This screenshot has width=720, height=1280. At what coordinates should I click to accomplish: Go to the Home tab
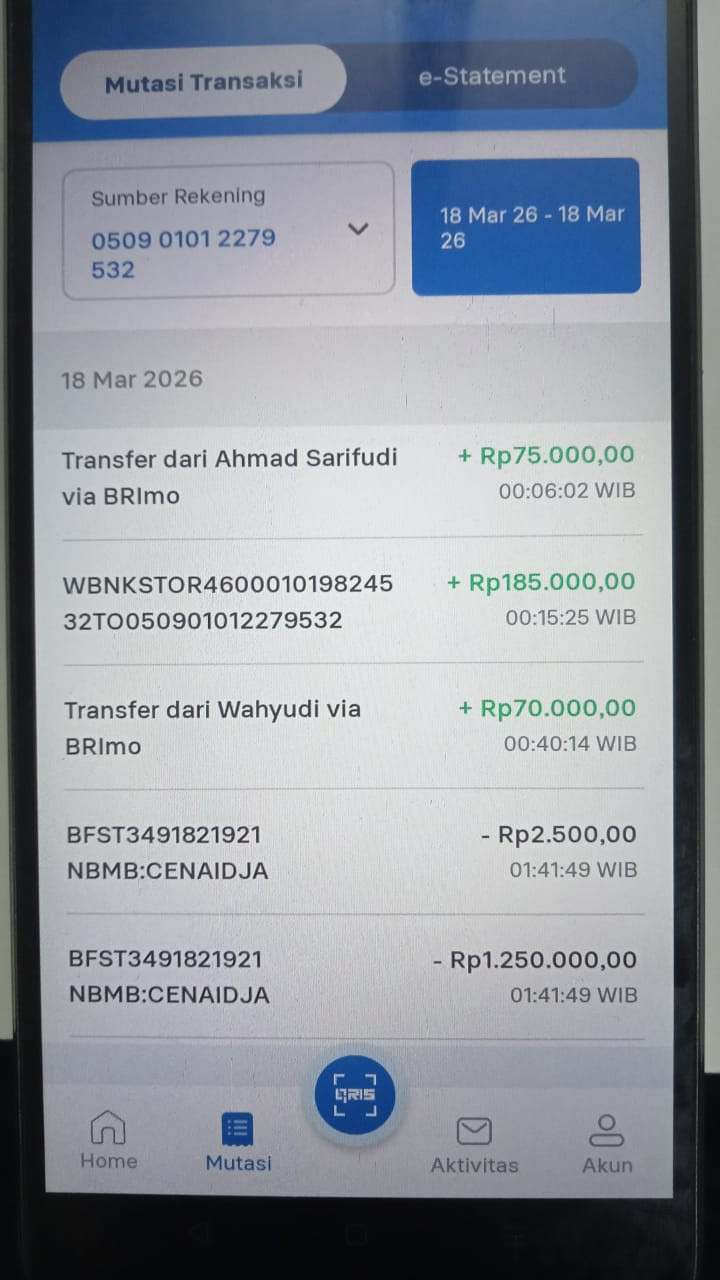point(108,1140)
